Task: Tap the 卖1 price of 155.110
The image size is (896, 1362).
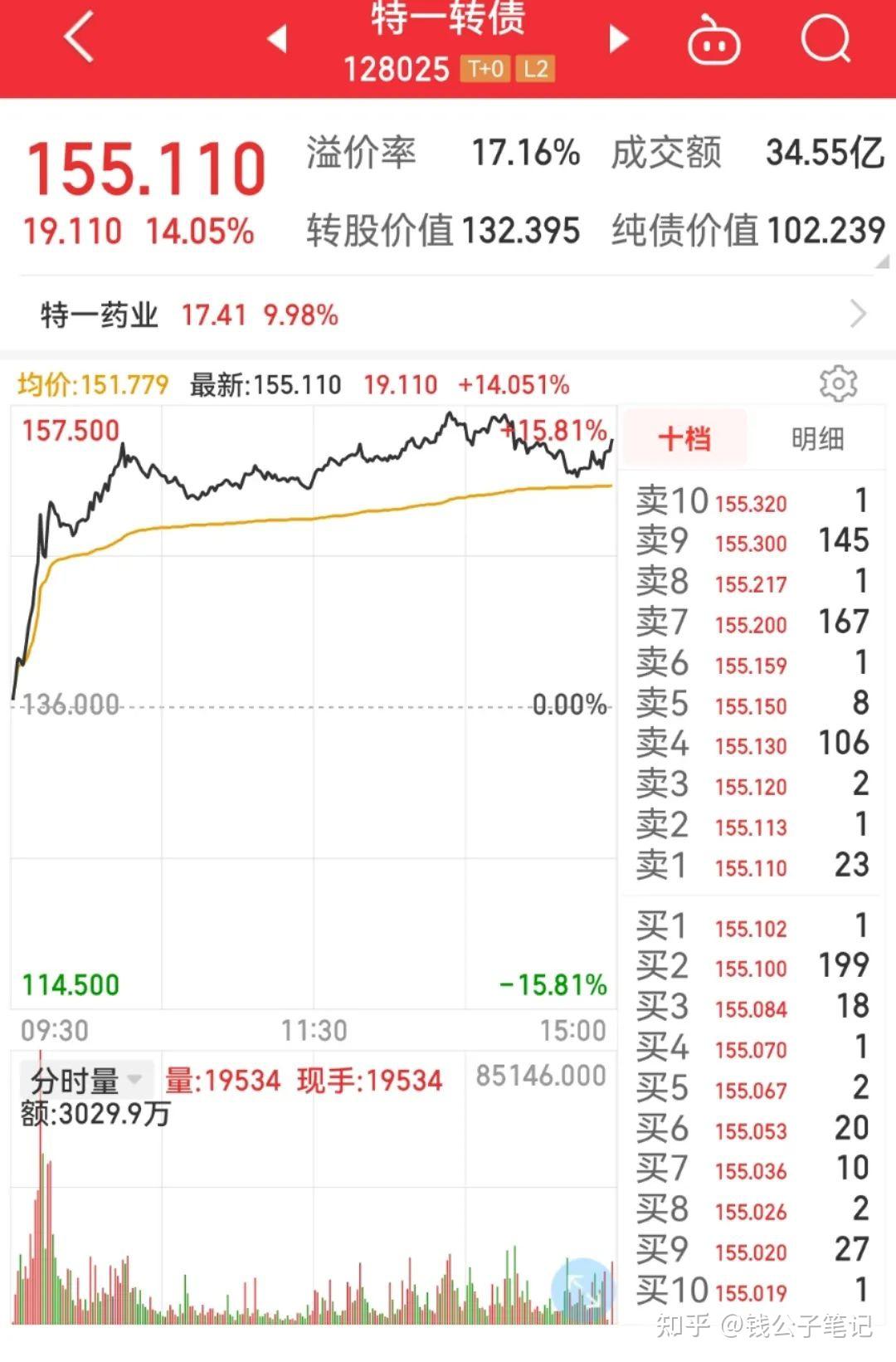Action: (x=751, y=867)
